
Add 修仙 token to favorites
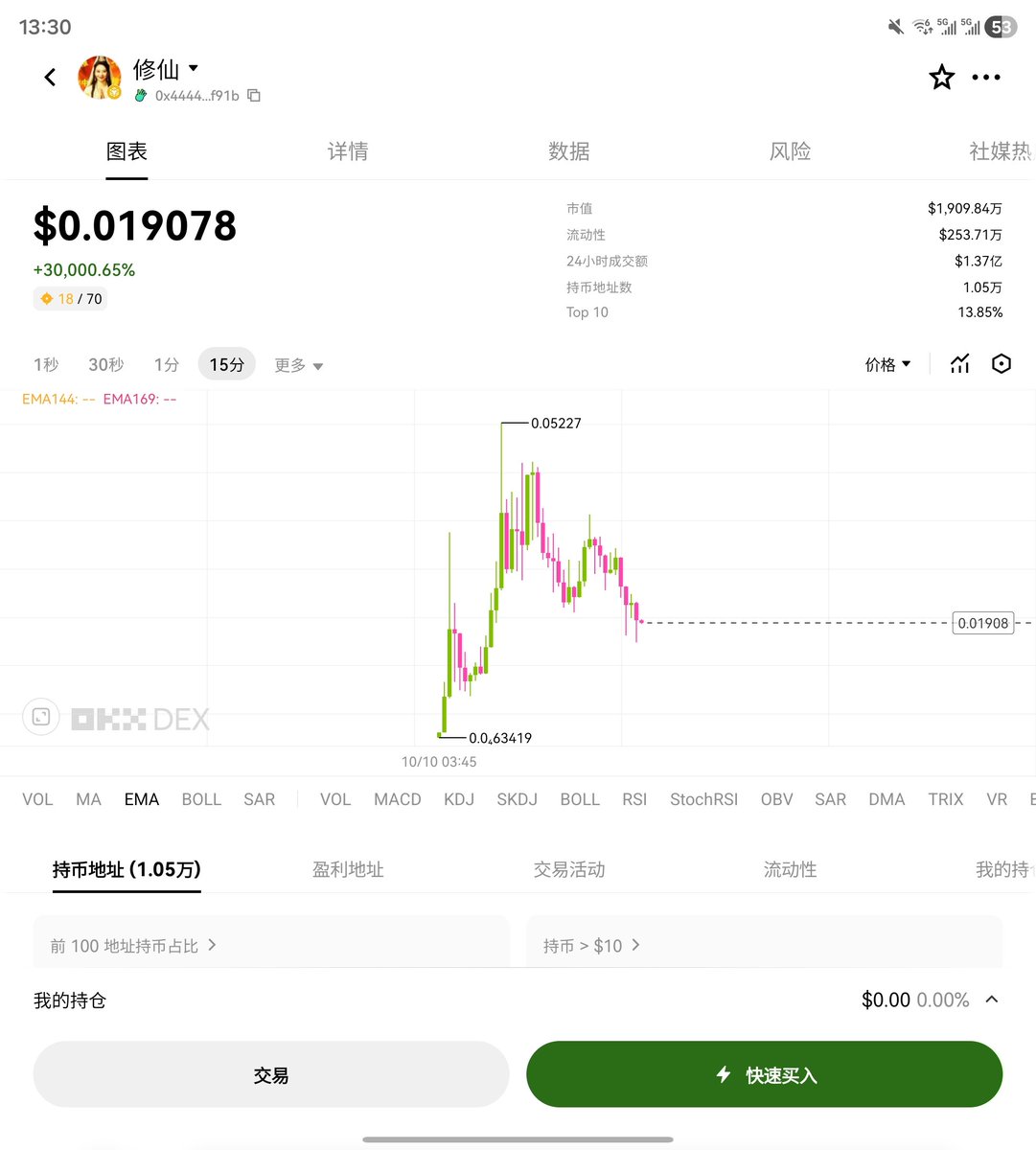[x=941, y=78]
